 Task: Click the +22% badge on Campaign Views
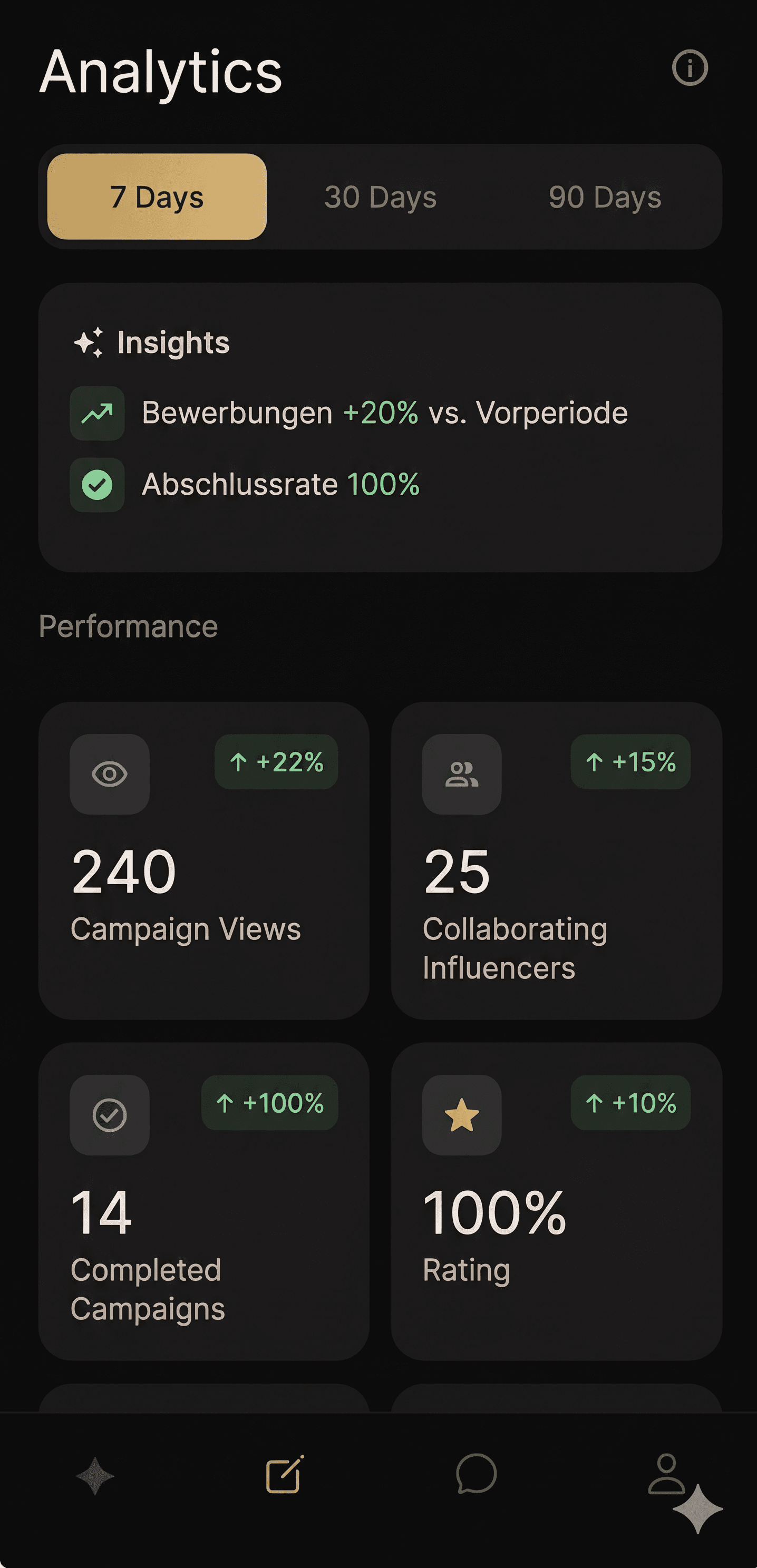coord(276,761)
